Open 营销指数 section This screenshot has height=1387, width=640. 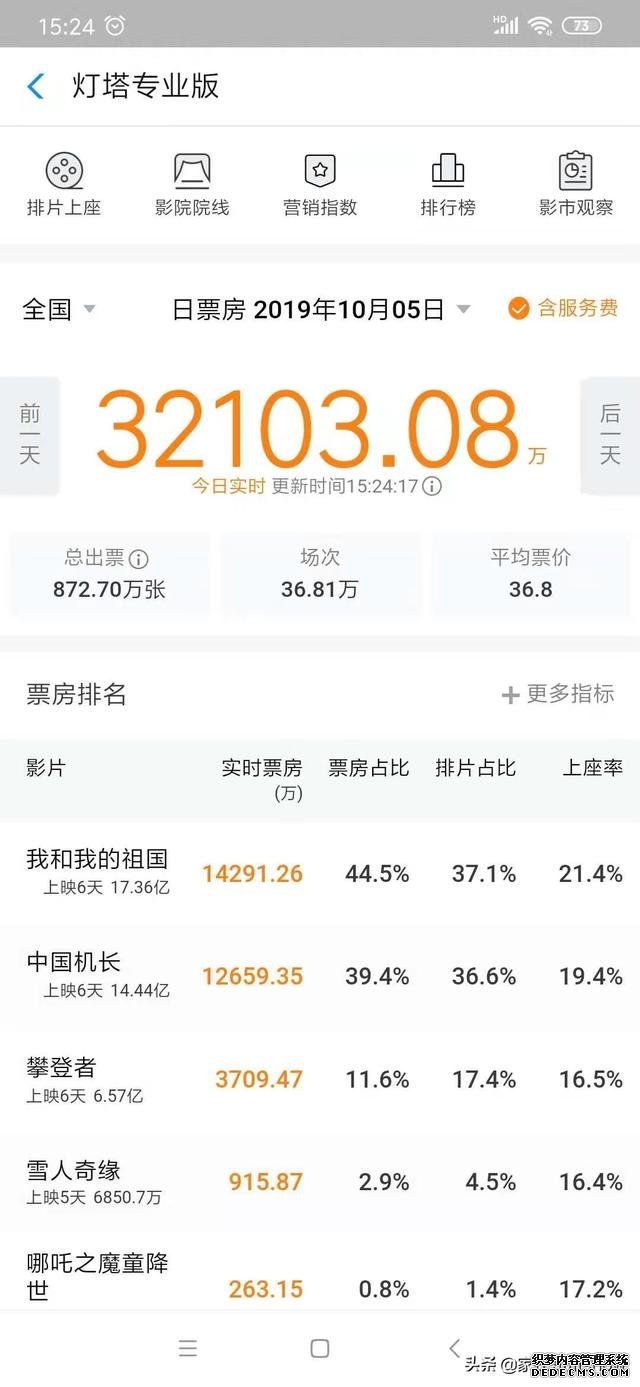tap(320, 184)
